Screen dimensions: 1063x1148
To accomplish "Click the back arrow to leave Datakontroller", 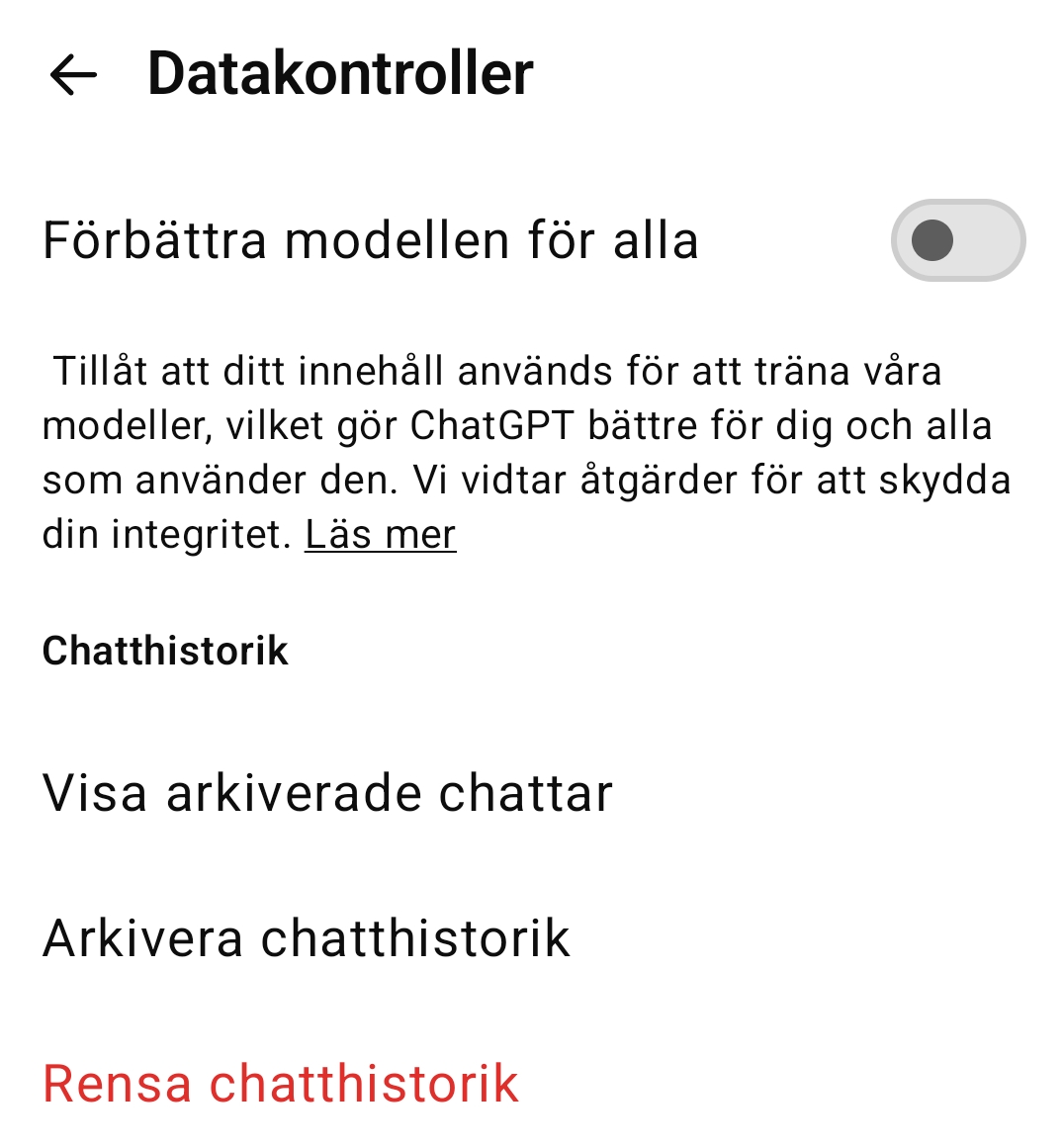I will (x=74, y=72).
